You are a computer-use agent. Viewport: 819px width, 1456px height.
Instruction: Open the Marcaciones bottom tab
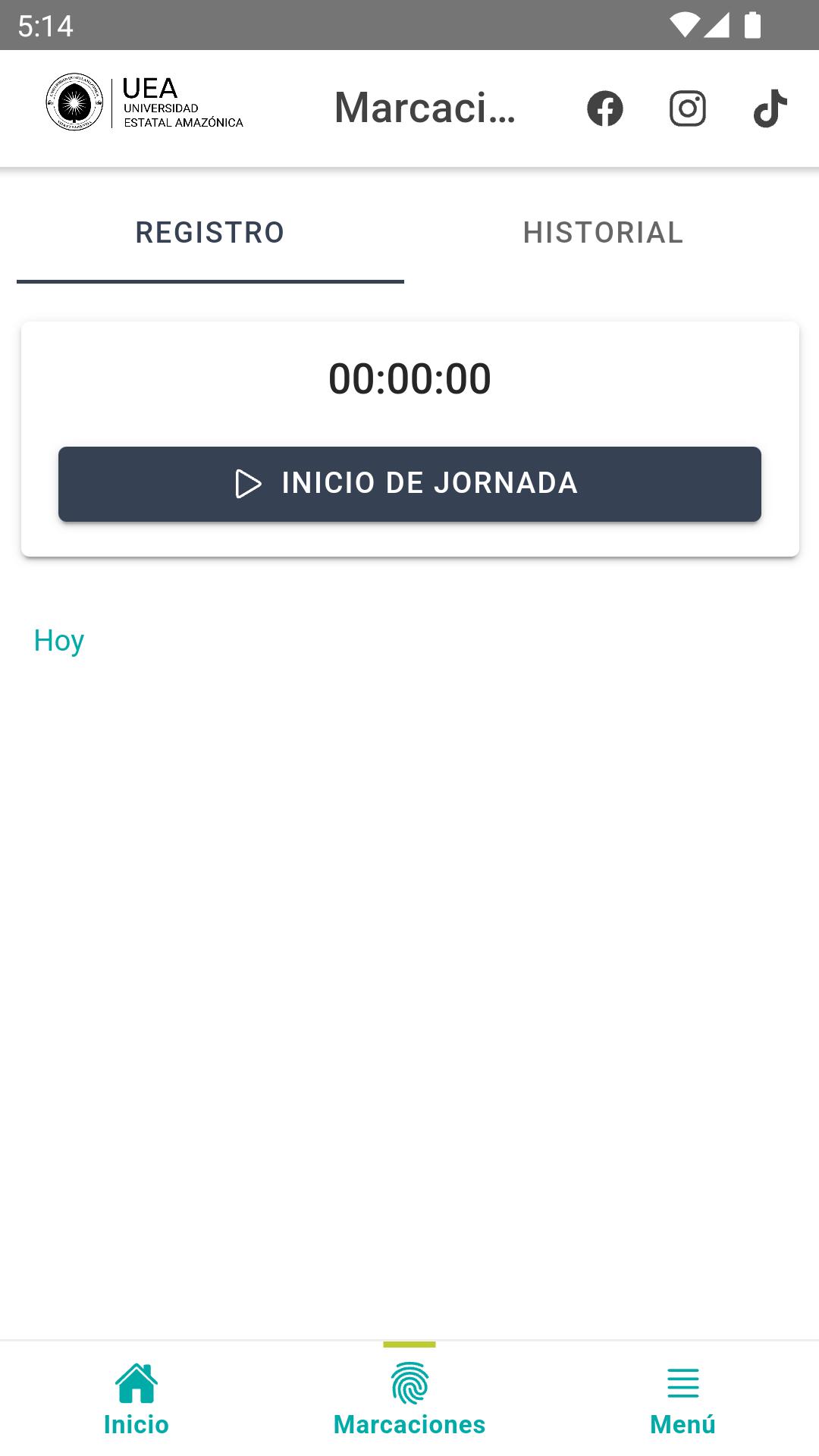(x=409, y=1399)
